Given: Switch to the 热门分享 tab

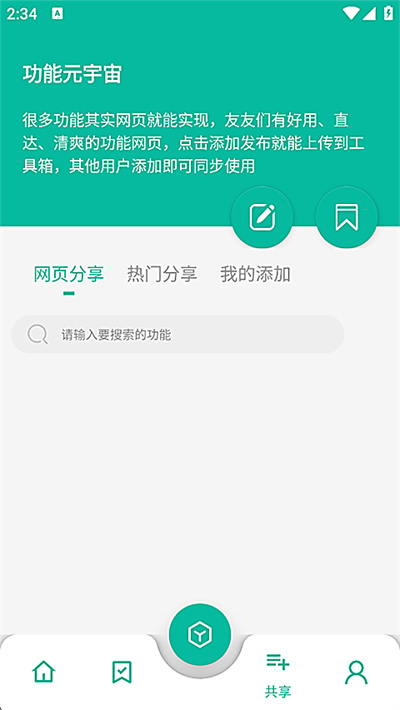Looking at the screenshot, I should point(162,274).
